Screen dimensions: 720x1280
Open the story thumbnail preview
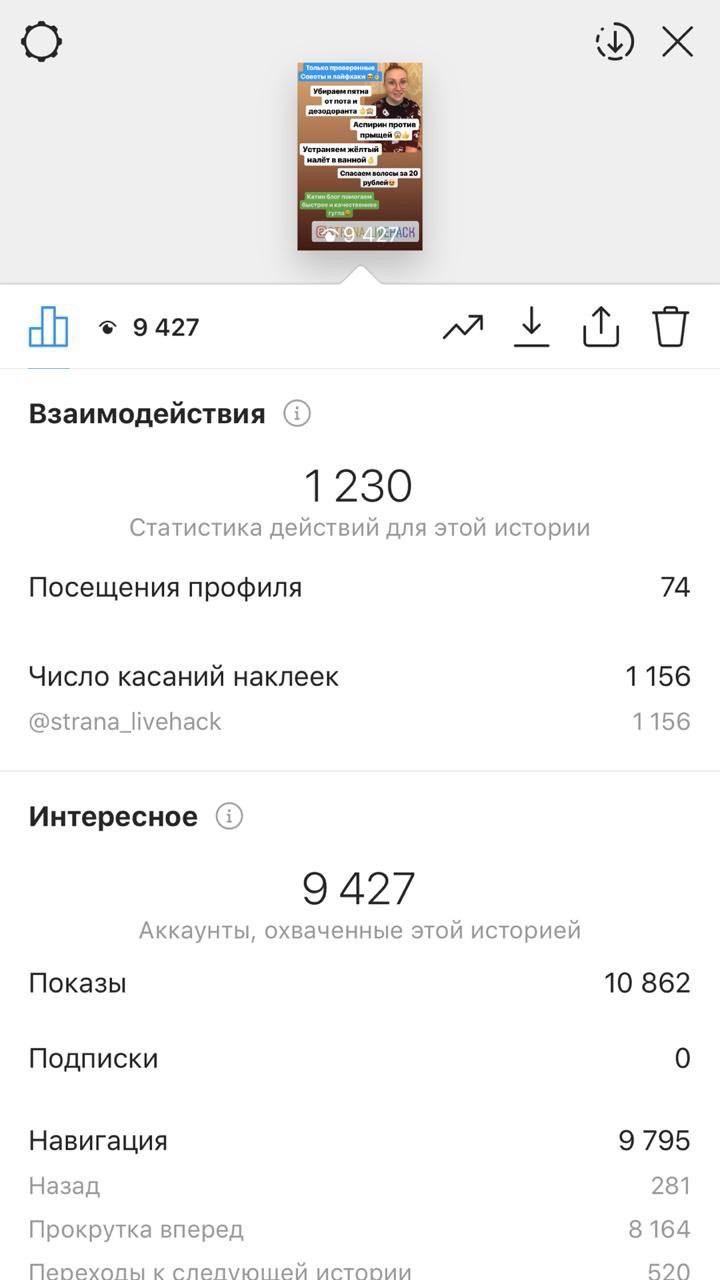tap(360, 156)
